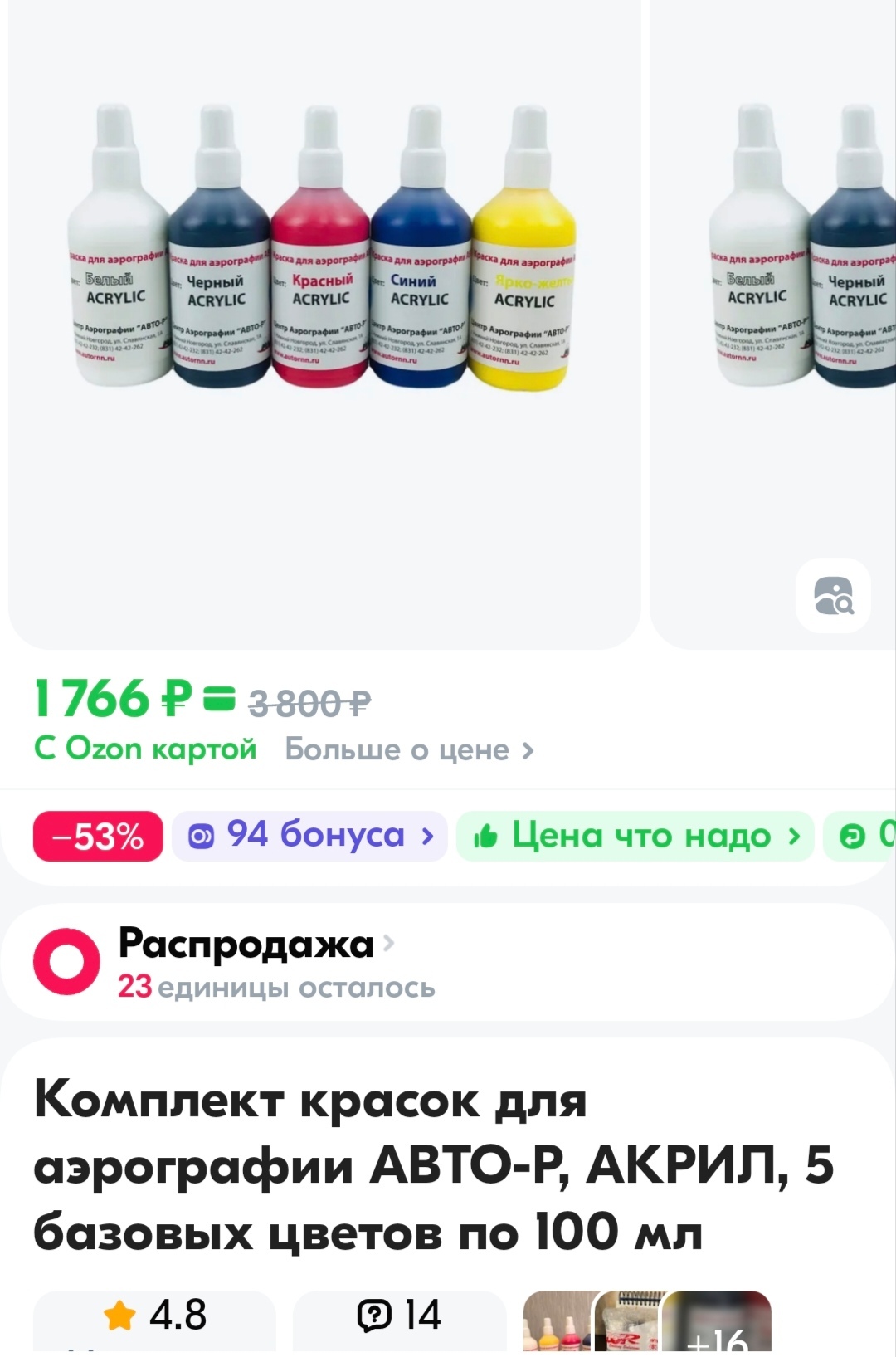This screenshot has width=896, height=1357.
Task: Tap the find similar by image icon
Action: 833,596
